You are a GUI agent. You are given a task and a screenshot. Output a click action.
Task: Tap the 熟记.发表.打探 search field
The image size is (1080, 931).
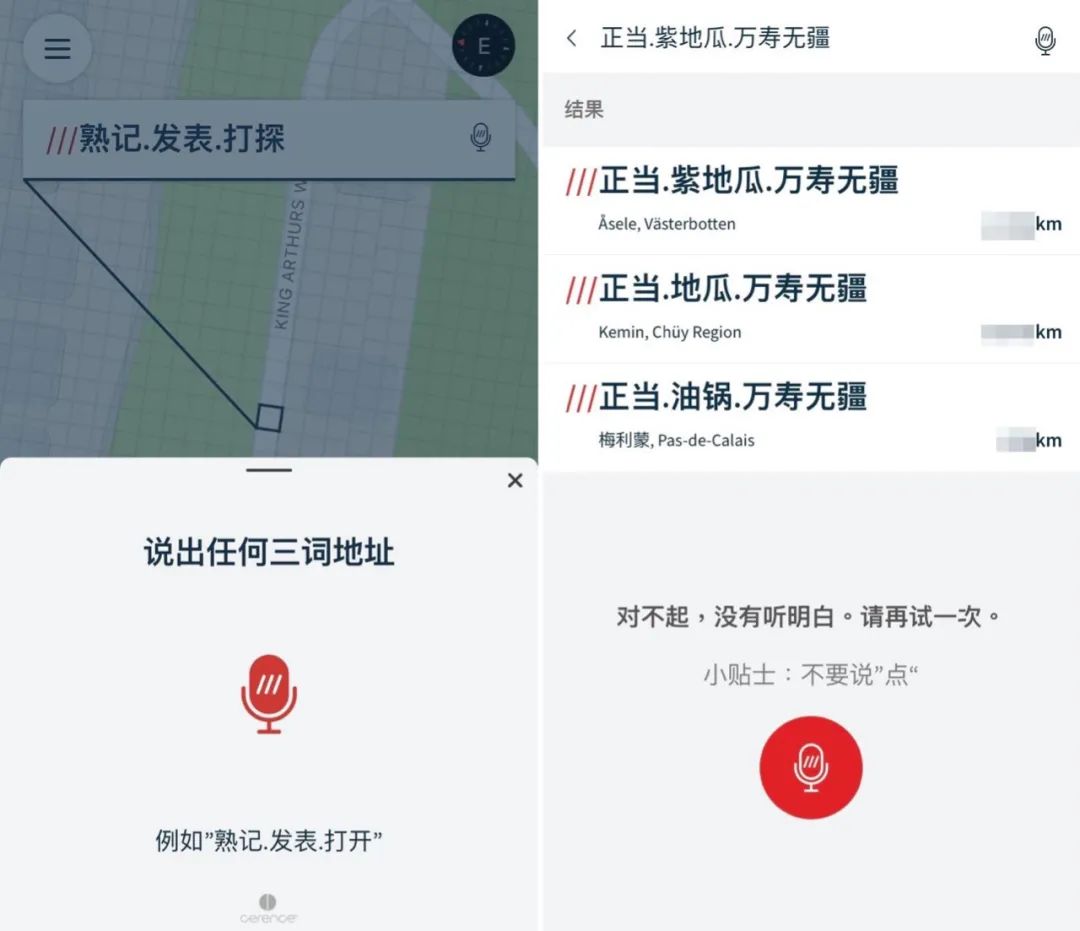(x=250, y=139)
